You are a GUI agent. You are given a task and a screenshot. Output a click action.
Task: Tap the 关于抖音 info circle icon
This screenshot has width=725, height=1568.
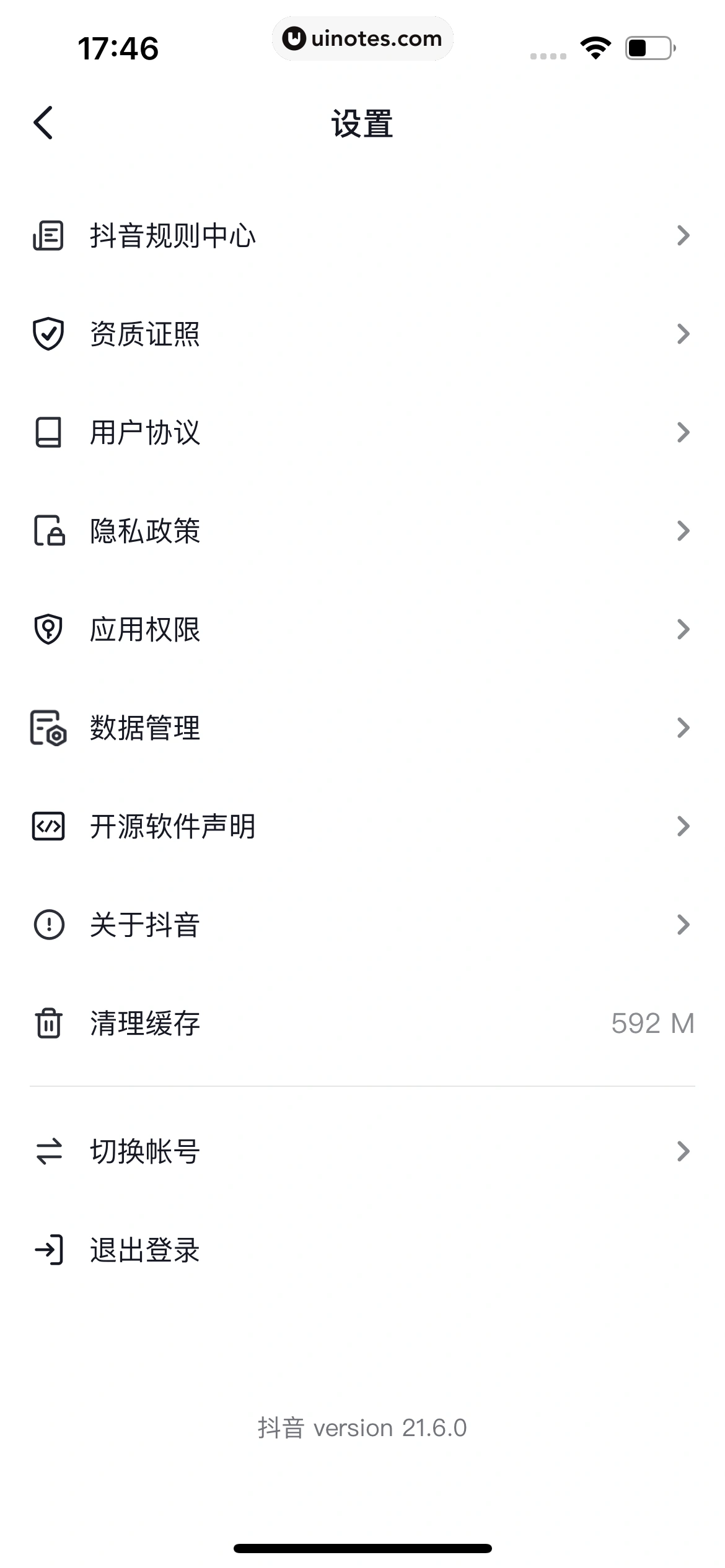[48, 924]
